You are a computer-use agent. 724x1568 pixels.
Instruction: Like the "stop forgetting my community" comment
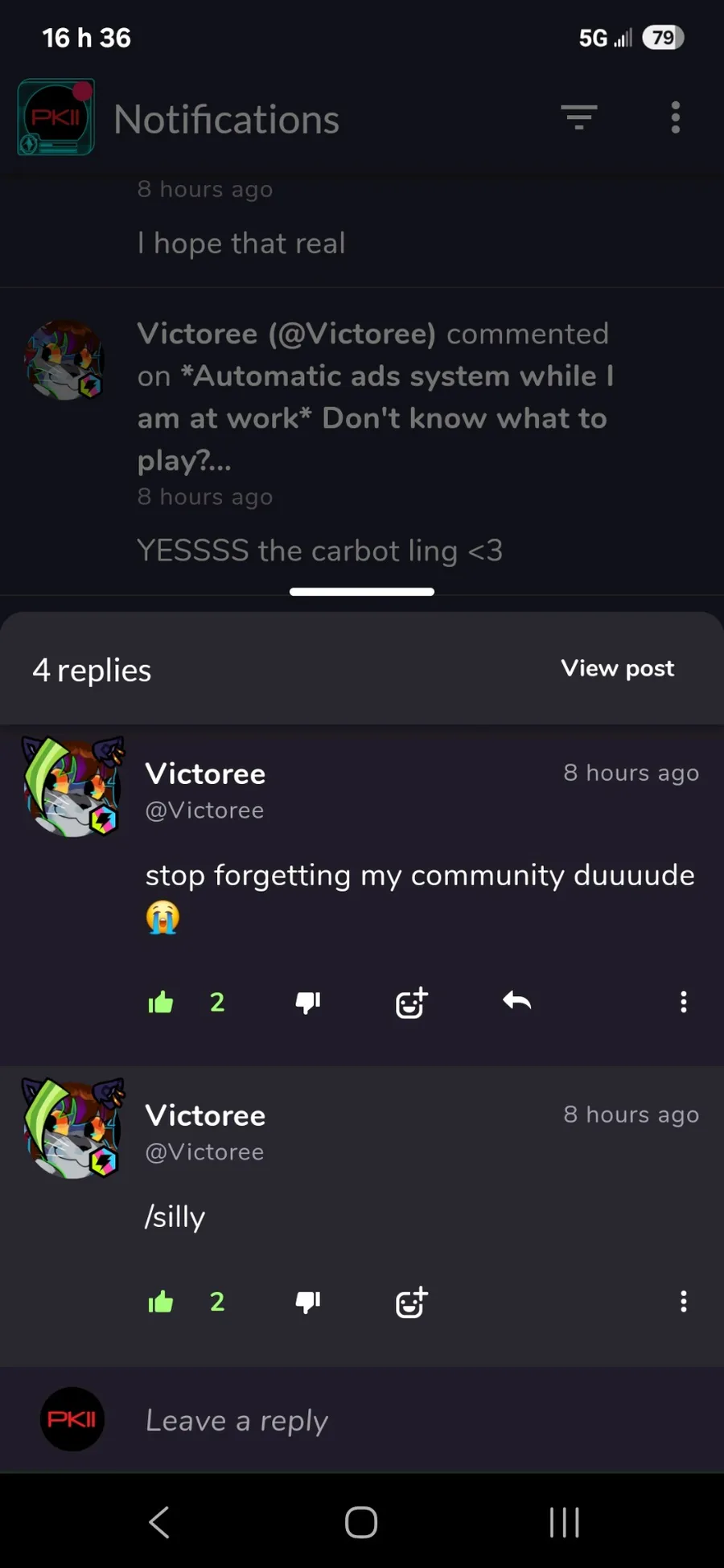[x=161, y=1002]
